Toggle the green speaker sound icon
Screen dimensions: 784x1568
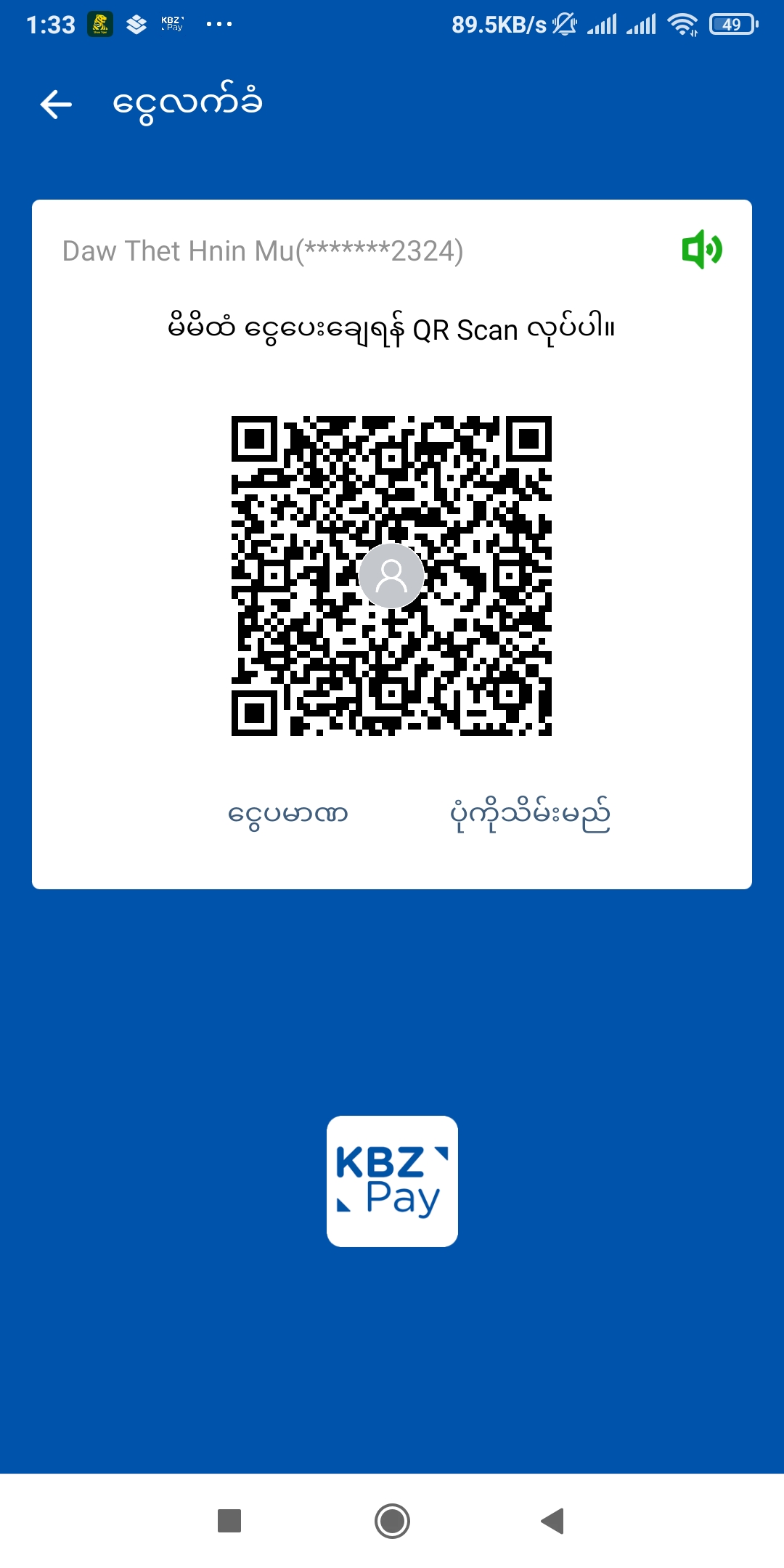[x=701, y=250]
